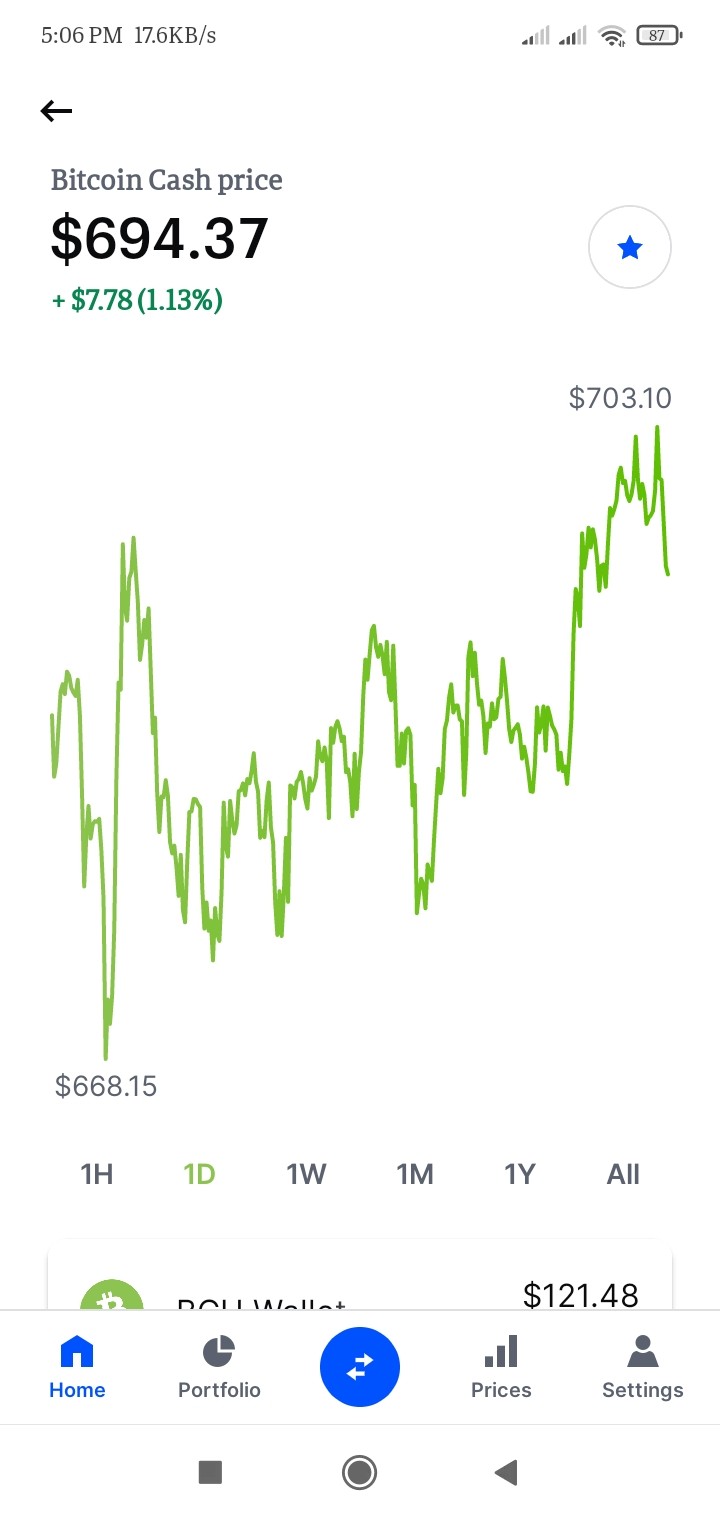Viewport: 720px width, 1520px height.
Task: Toggle the star watchlist button
Action: pyautogui.click(x=630, y=248)
